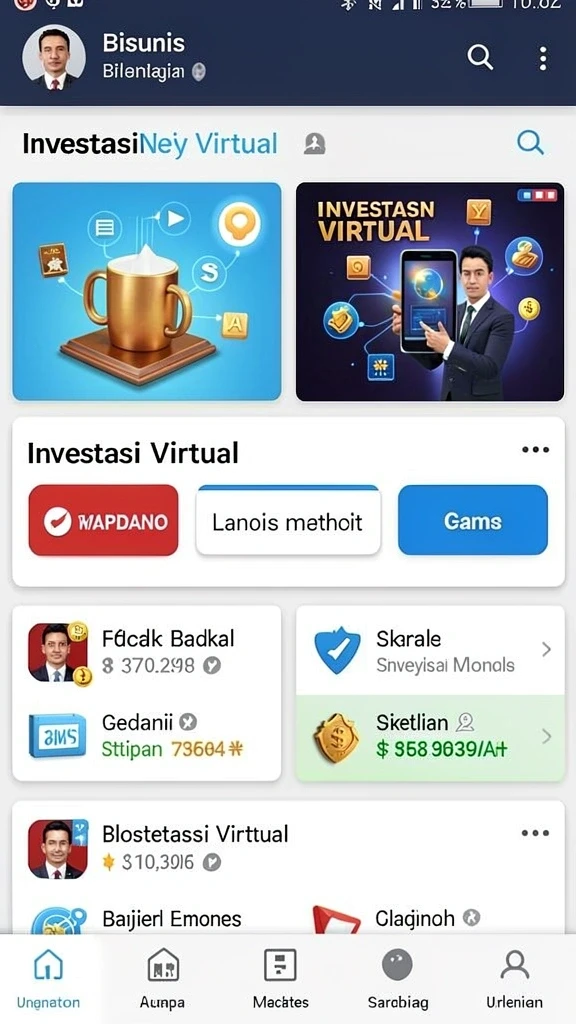Open more options for Blostetassi Virttual
This screenshot has width=576, height=1024.
point(535,833)
